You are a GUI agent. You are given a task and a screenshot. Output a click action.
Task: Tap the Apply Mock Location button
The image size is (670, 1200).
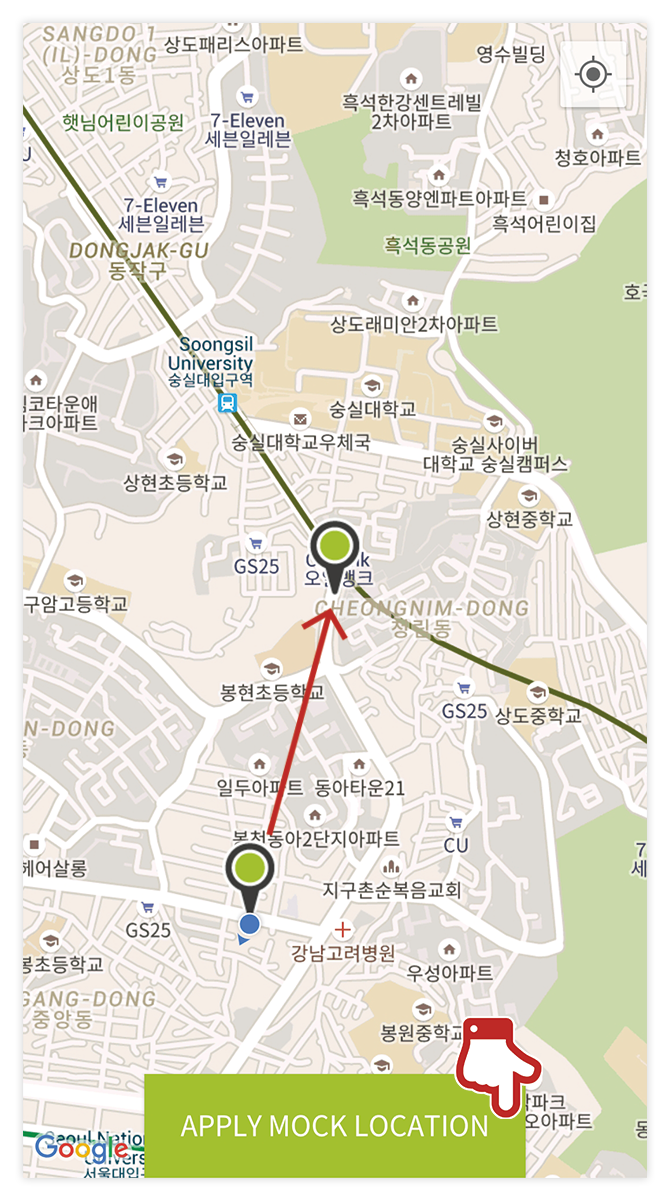[x=335, y=1125]
